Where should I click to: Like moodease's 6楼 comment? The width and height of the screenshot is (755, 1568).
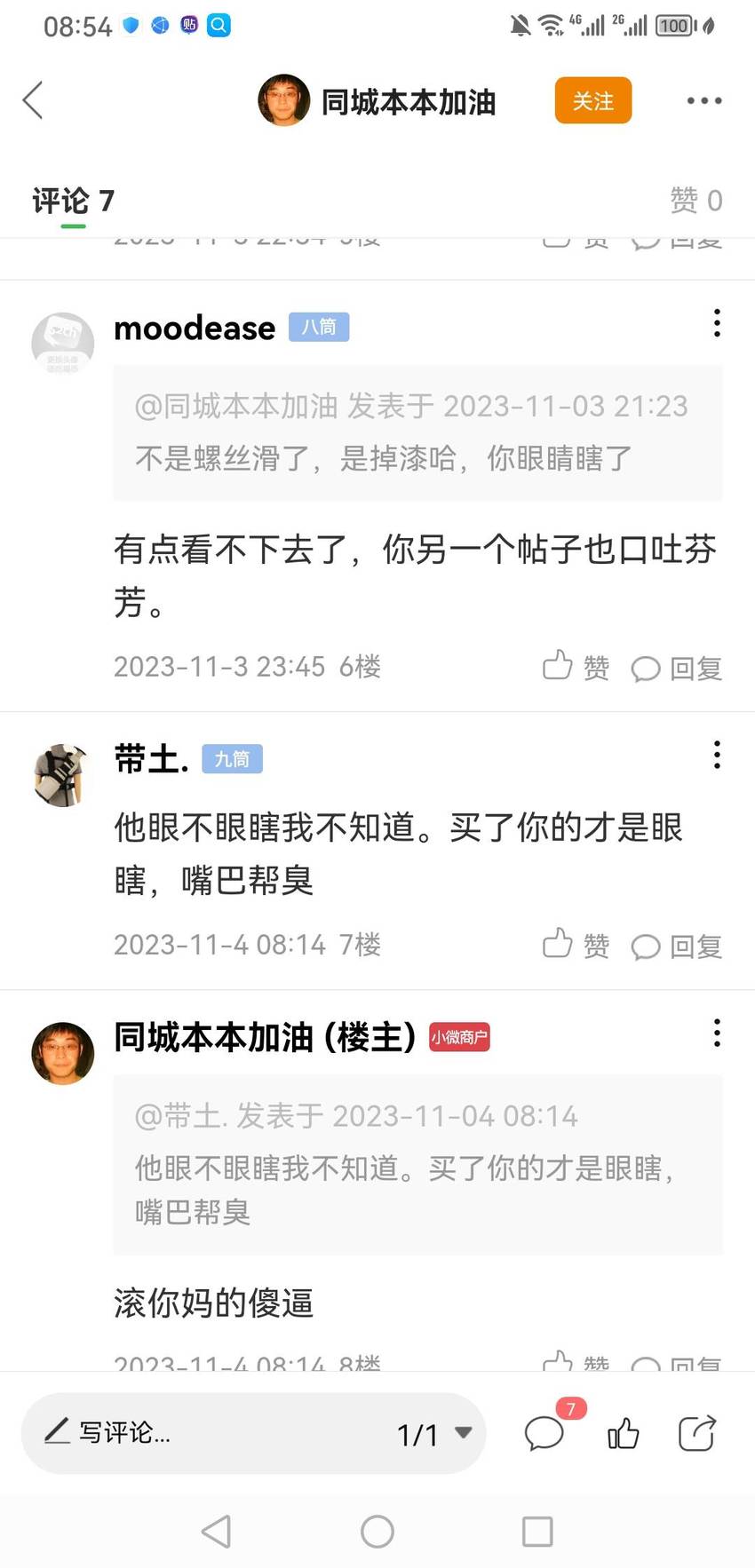[576, 666]
